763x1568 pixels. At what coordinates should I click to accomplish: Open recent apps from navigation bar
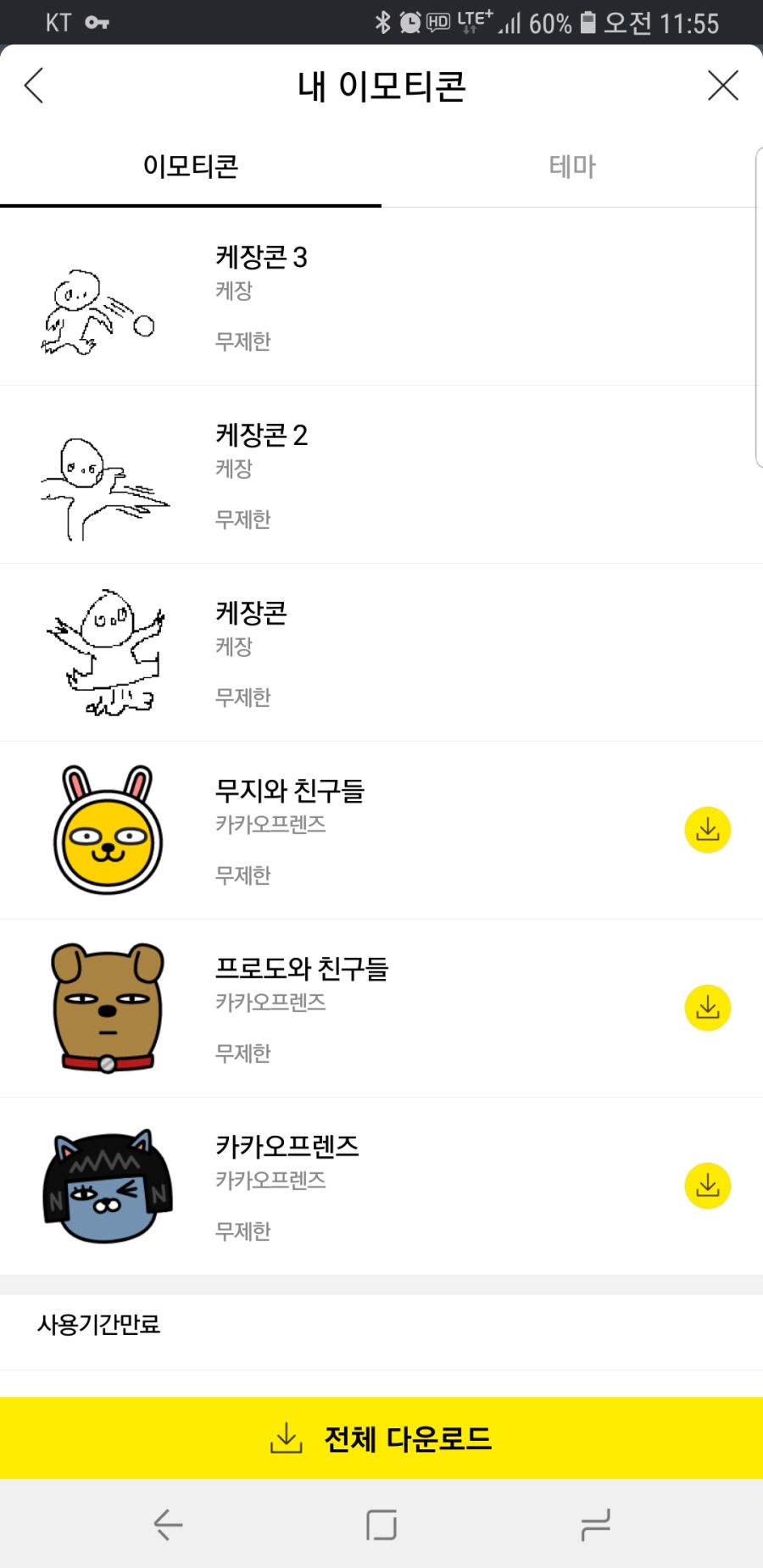pos(594,1522)
